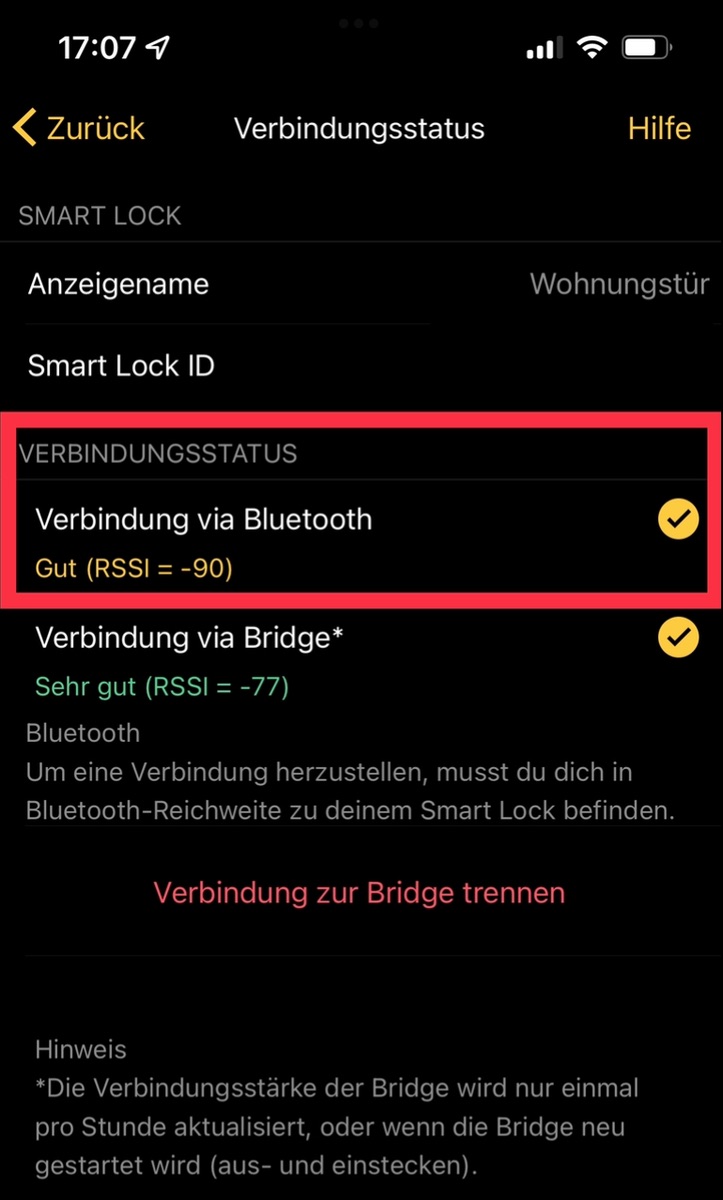Open the Anzeigename row
Image resolution: width=723 pixels, height=1200 pixels.
361,284
